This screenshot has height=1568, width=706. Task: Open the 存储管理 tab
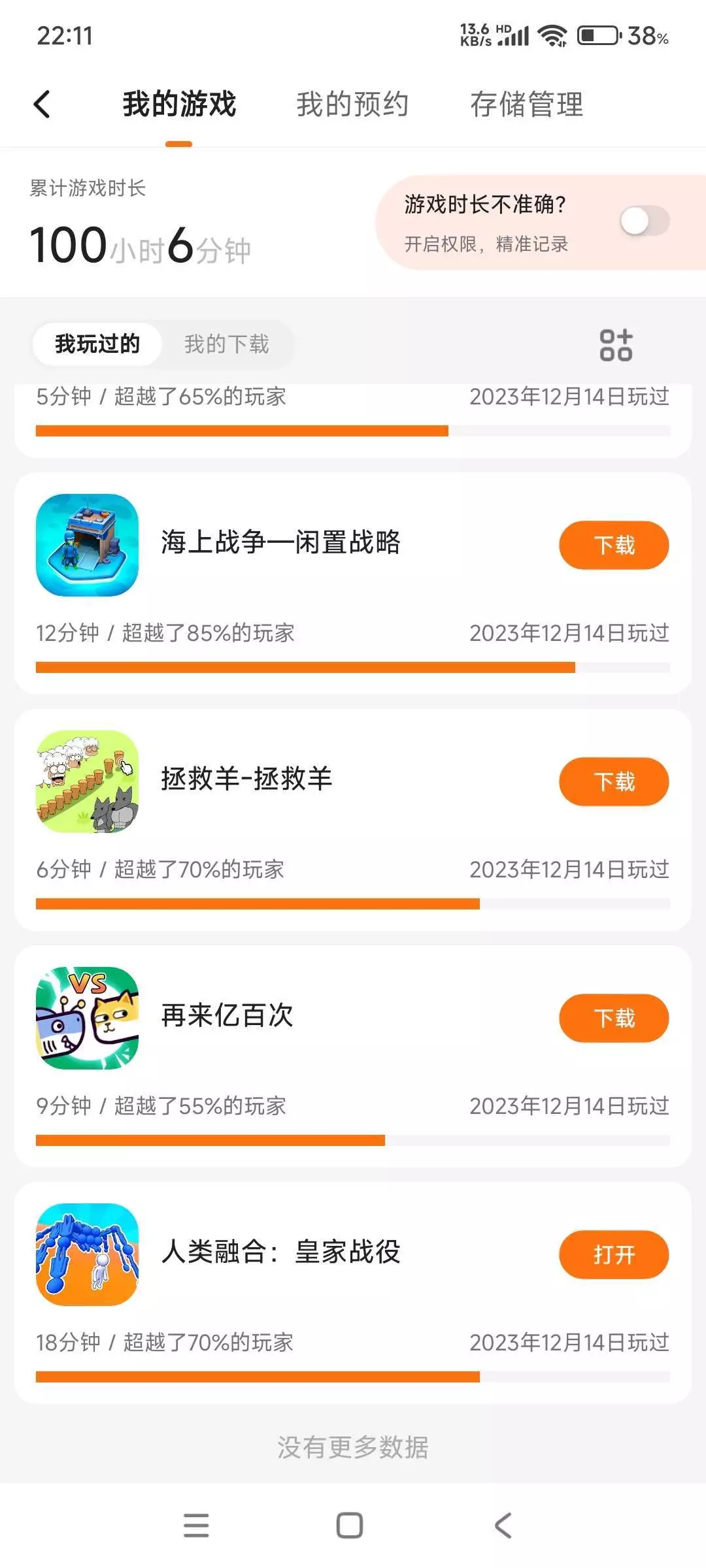(x=526, y=105)
